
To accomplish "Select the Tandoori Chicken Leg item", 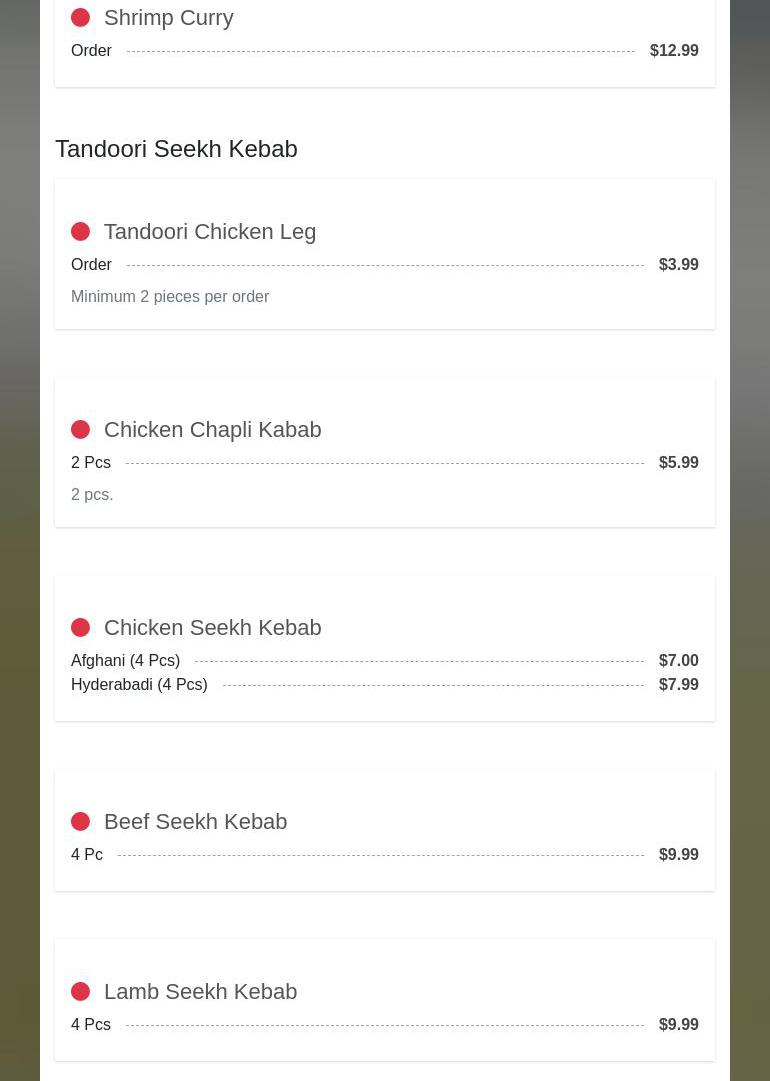I will coord(209,232).
